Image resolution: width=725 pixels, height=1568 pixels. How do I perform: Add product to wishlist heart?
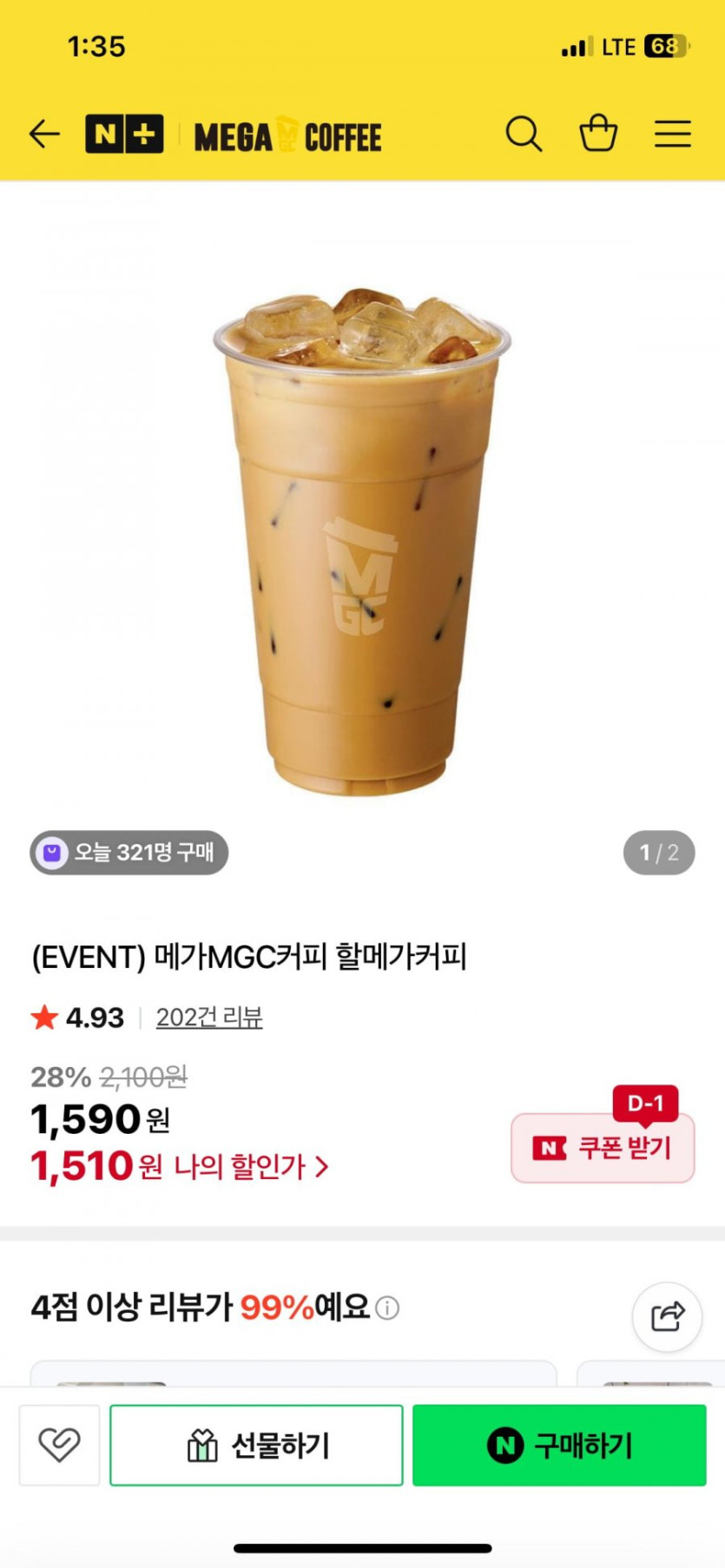59,1446
